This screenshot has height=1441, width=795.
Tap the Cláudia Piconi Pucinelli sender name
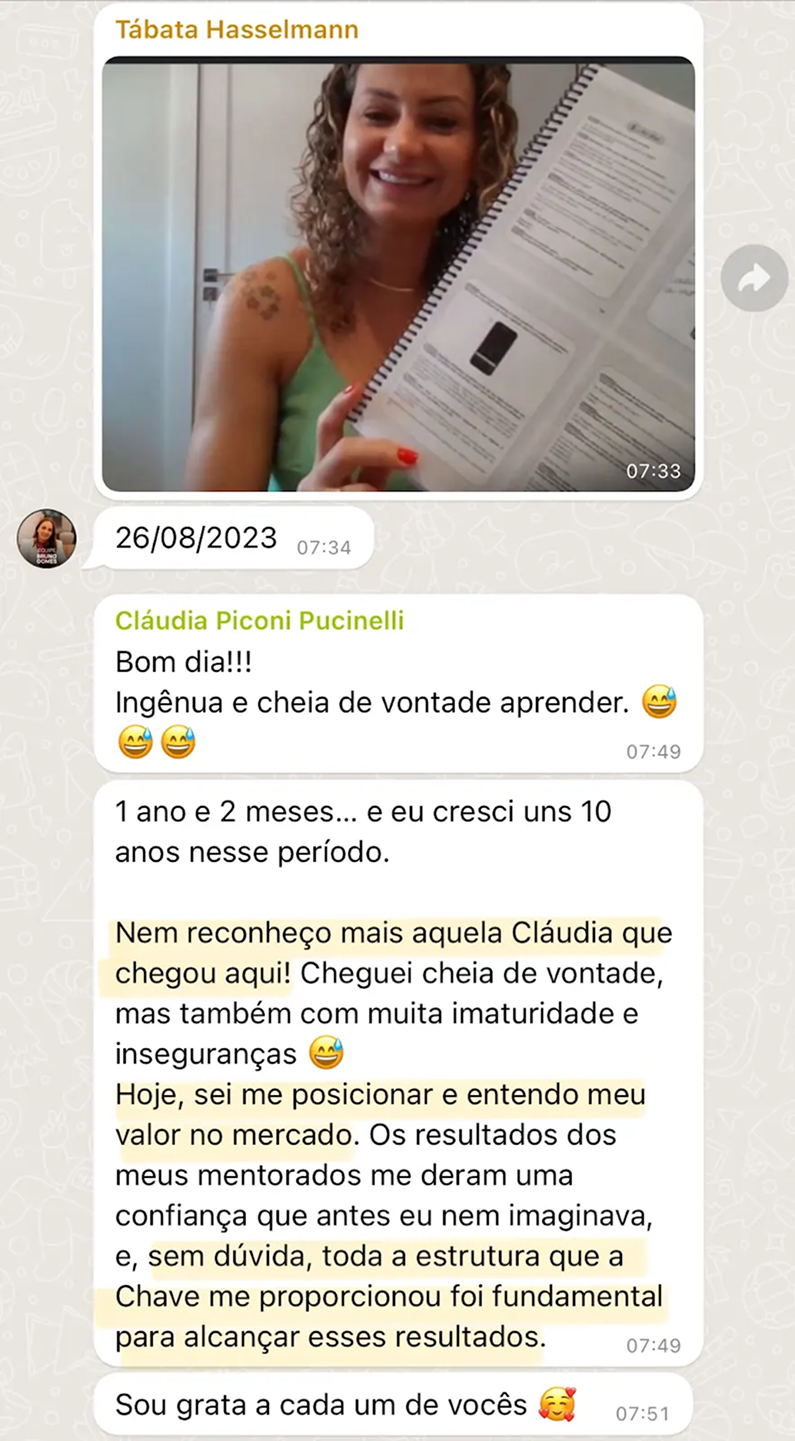click(x=259, y=621)
